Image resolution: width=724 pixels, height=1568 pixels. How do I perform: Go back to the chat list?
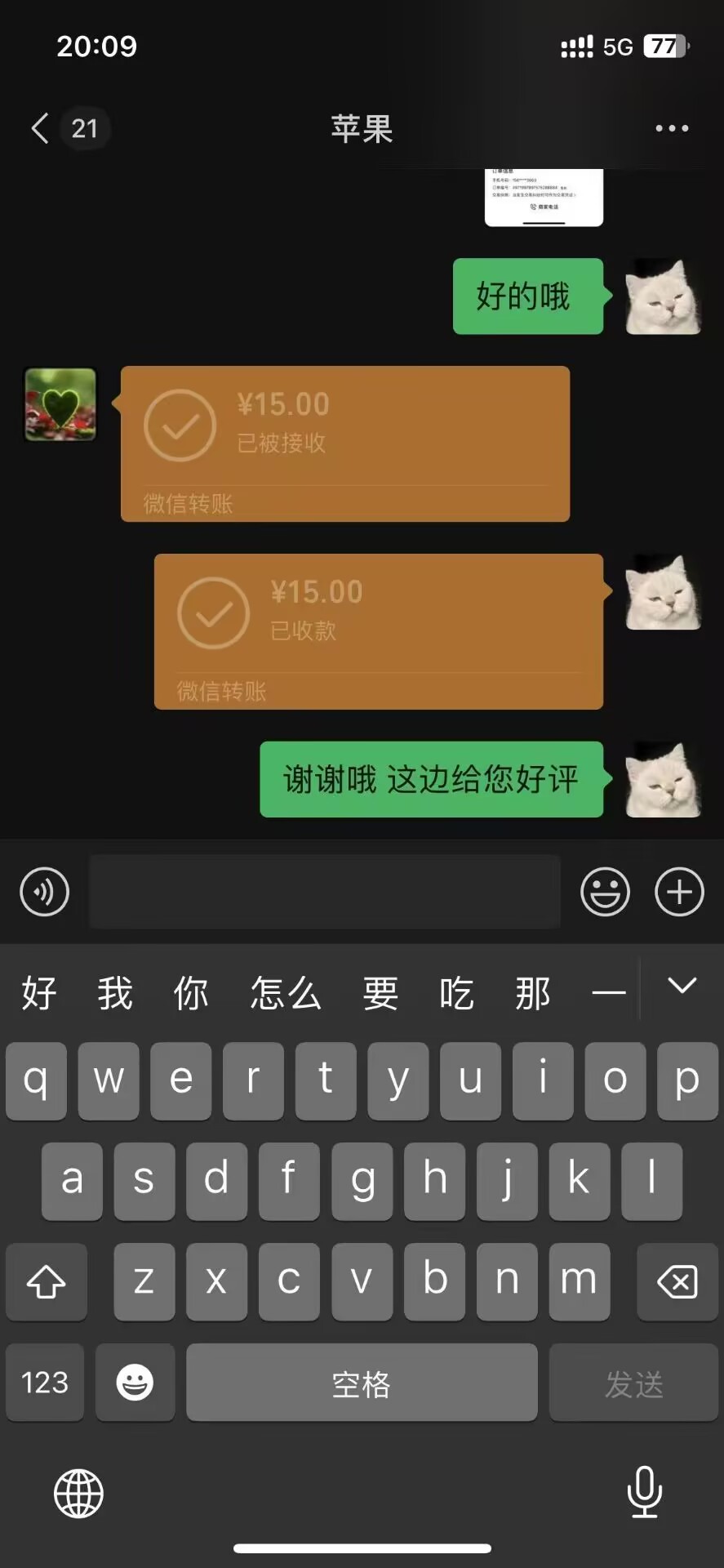click(41, 128)
